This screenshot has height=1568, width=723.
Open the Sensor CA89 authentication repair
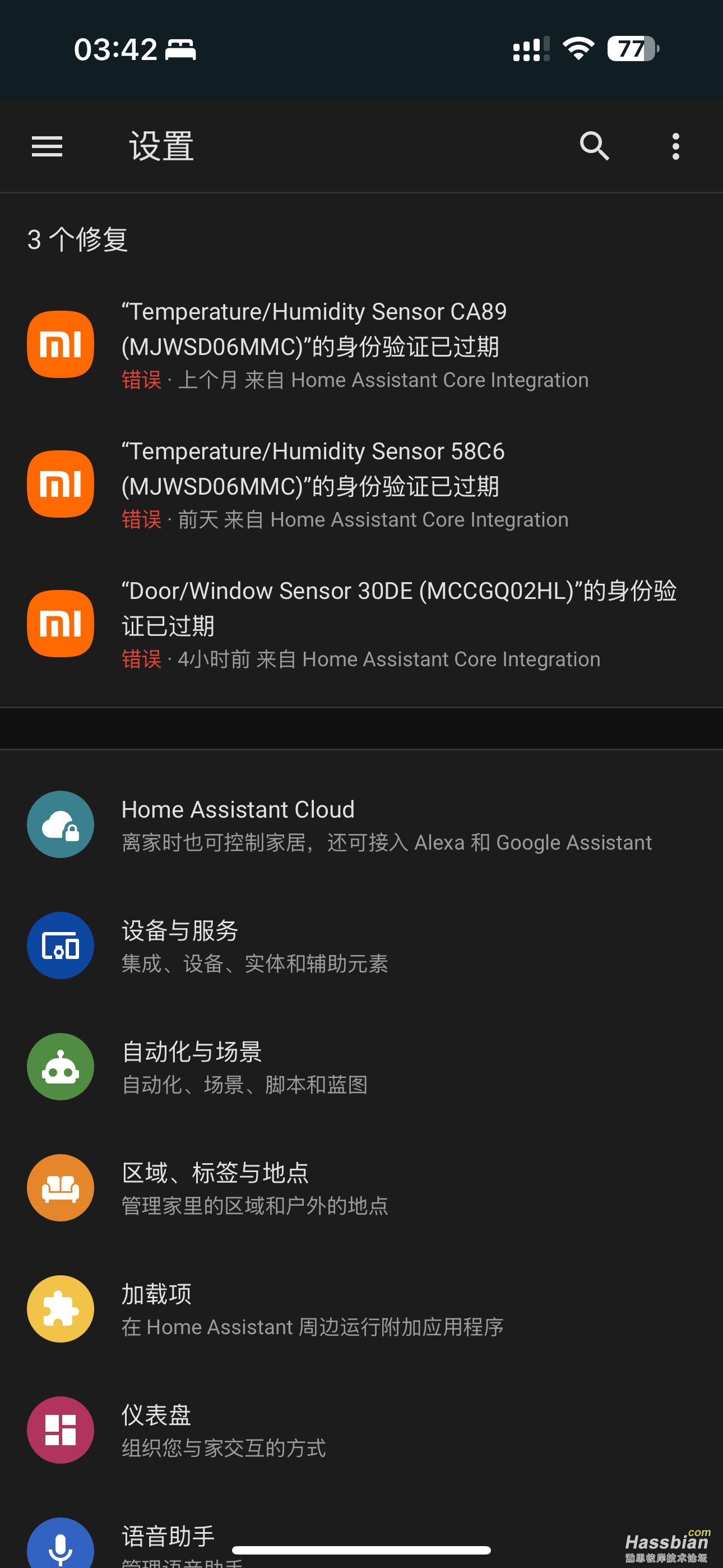click(360, 344)
